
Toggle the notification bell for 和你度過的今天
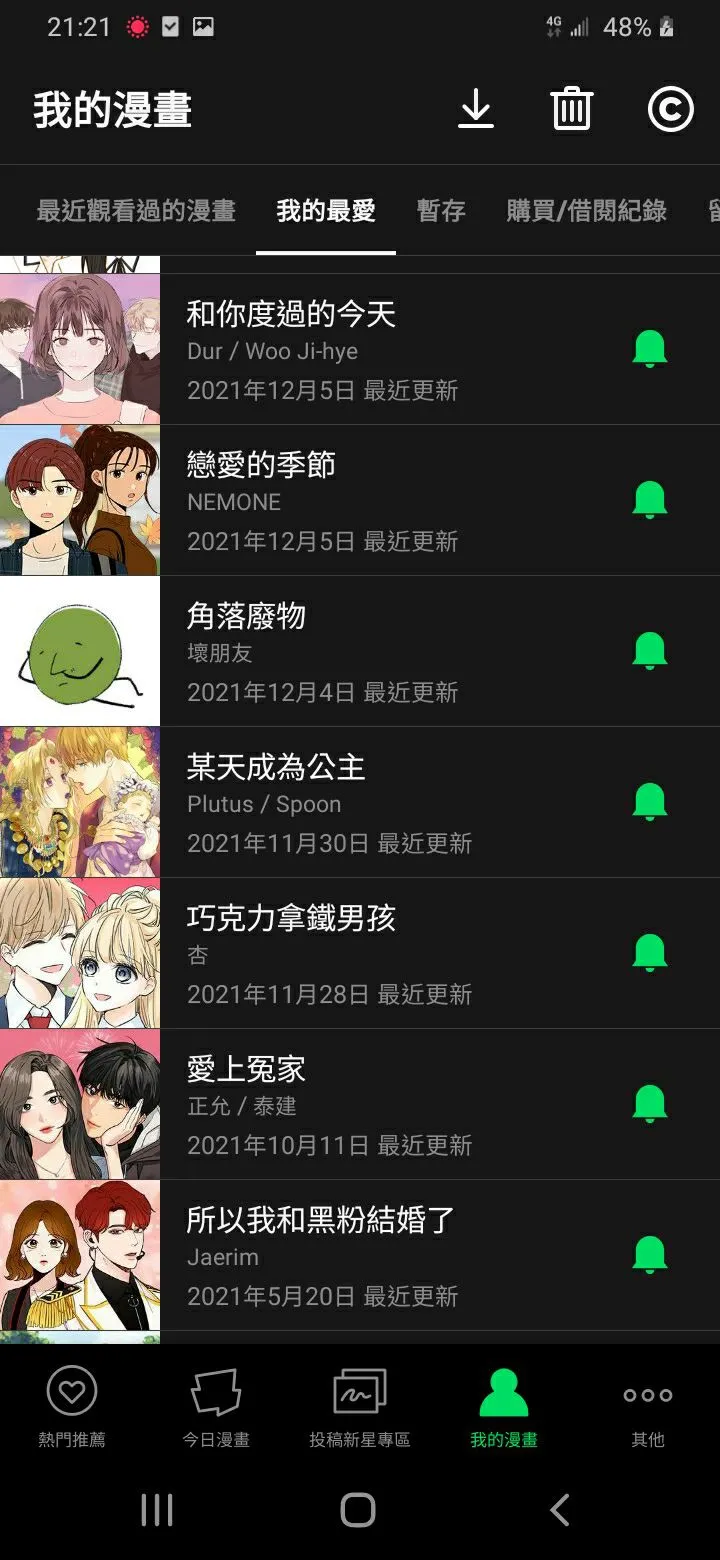[650, 349]
